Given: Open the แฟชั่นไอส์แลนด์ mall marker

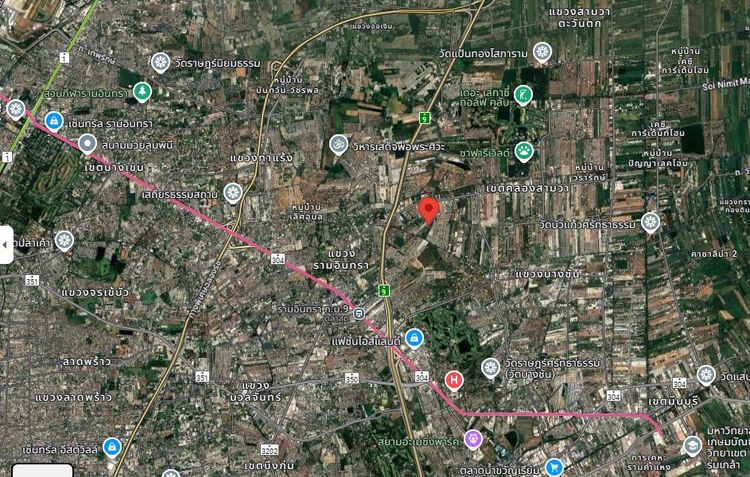Looking at the screenshot, I should pyautogui.click(x=414, y=338).
